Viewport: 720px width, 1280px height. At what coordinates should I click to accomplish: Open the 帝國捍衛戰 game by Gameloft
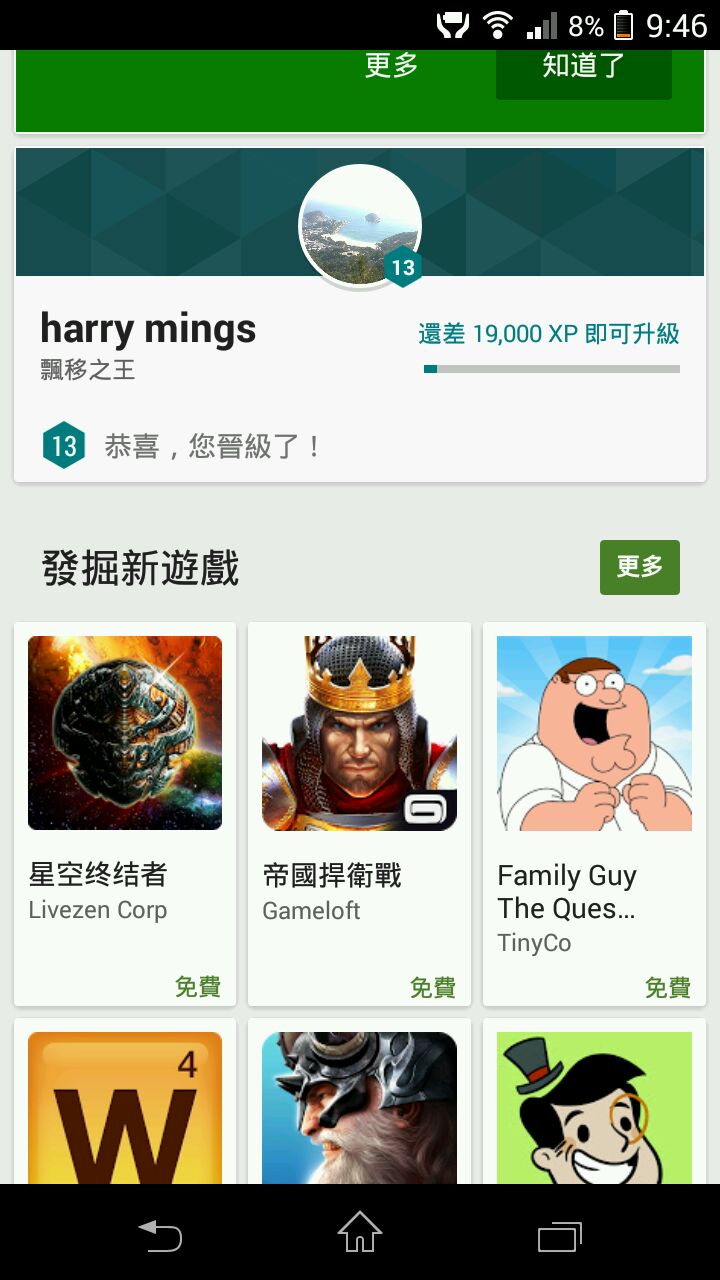pos(359,812)
